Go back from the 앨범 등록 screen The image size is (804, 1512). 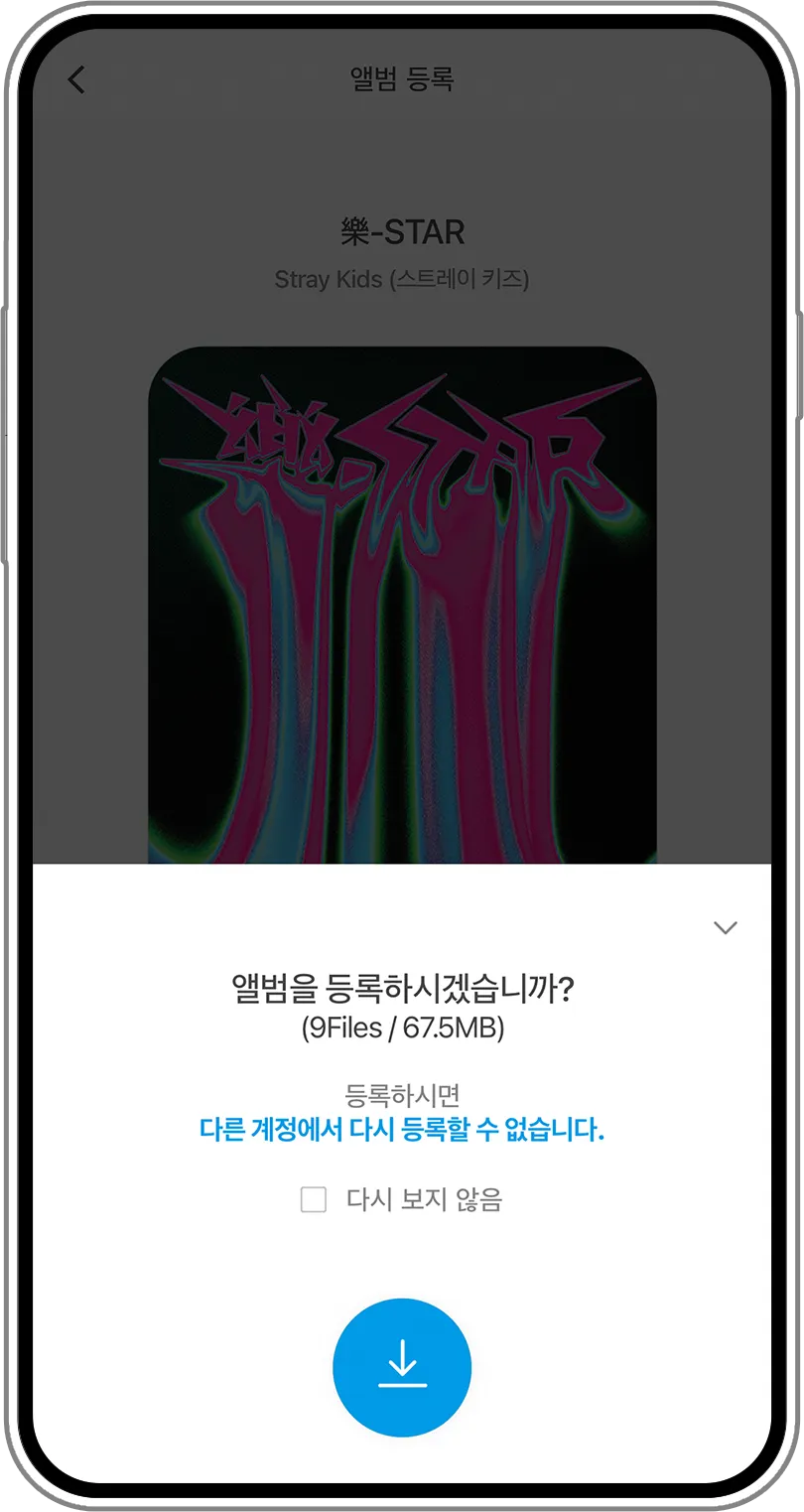point(76,79)
